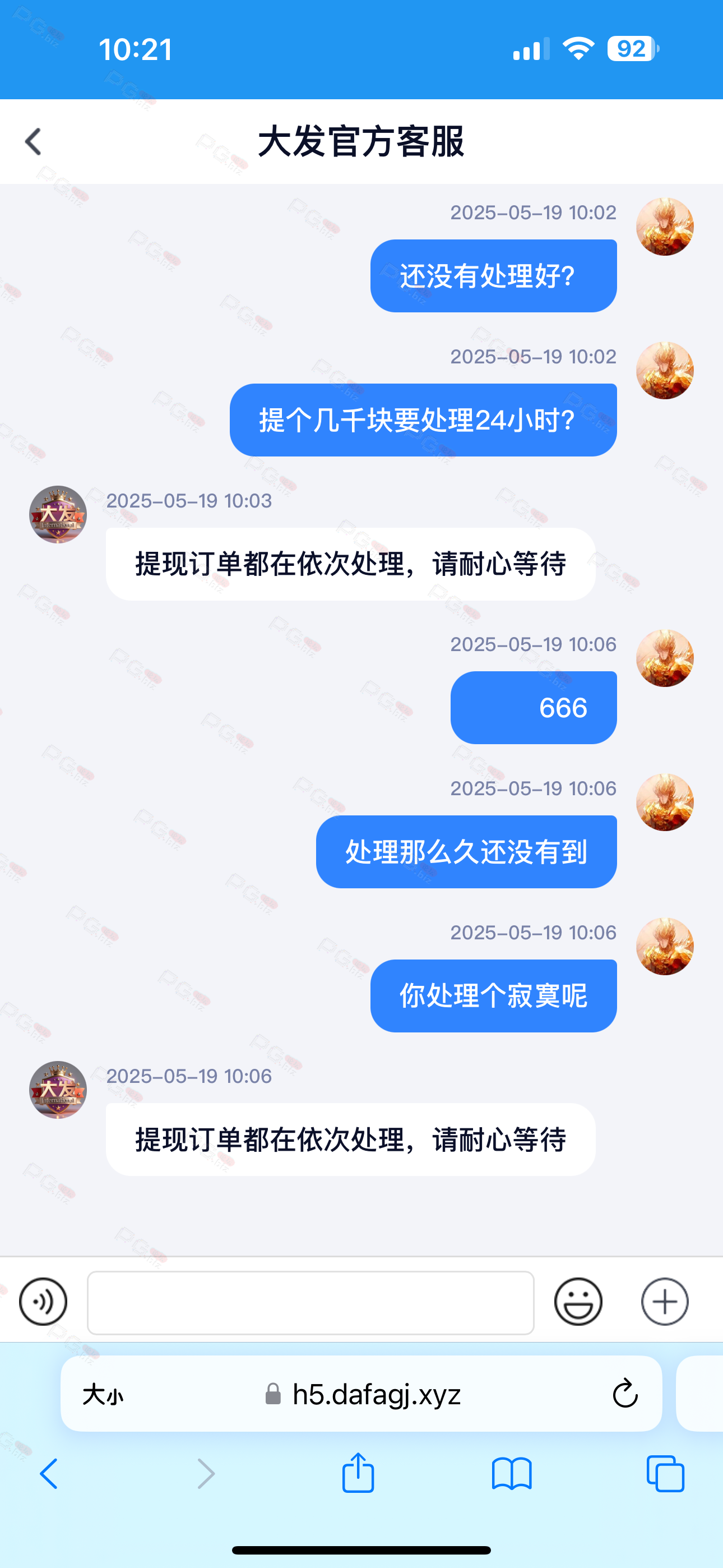Screen dimensions: 723x1568
Task: Open the emoji picker
Action: [x=578, y=1302]
